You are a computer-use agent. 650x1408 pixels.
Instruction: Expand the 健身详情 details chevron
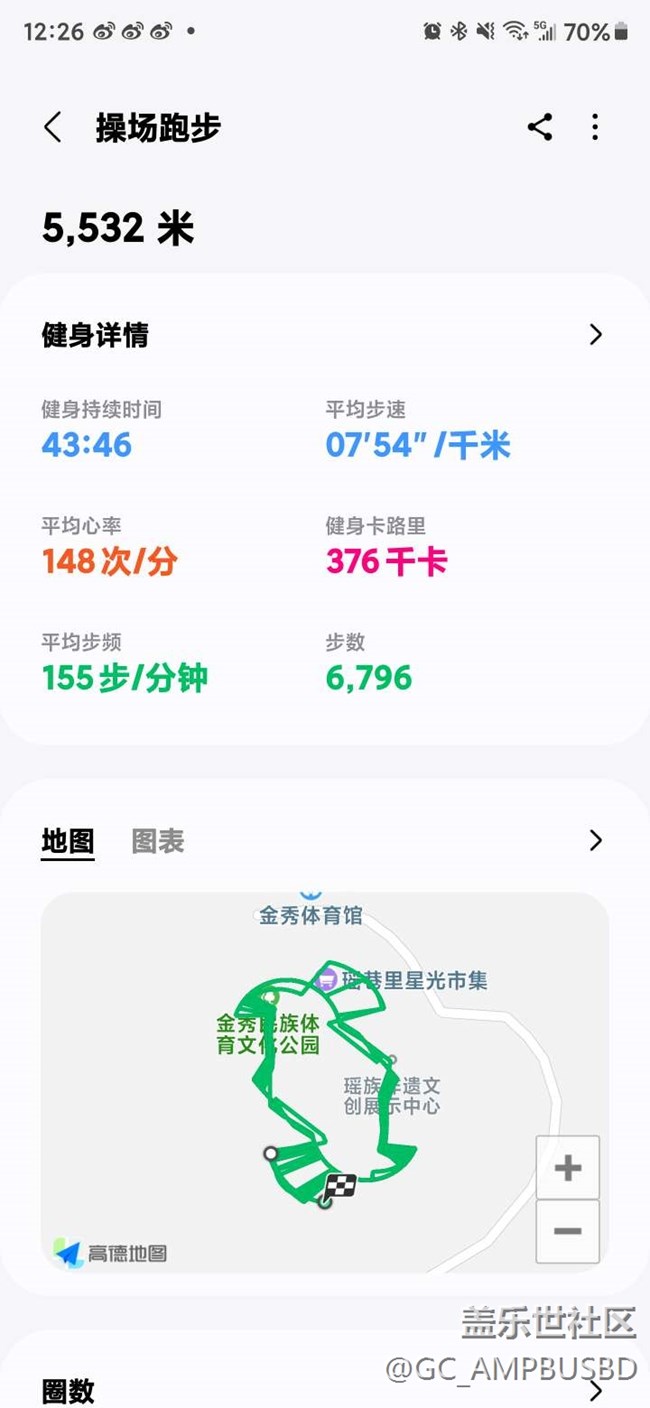pyautogui.click(x=596, y=334)
